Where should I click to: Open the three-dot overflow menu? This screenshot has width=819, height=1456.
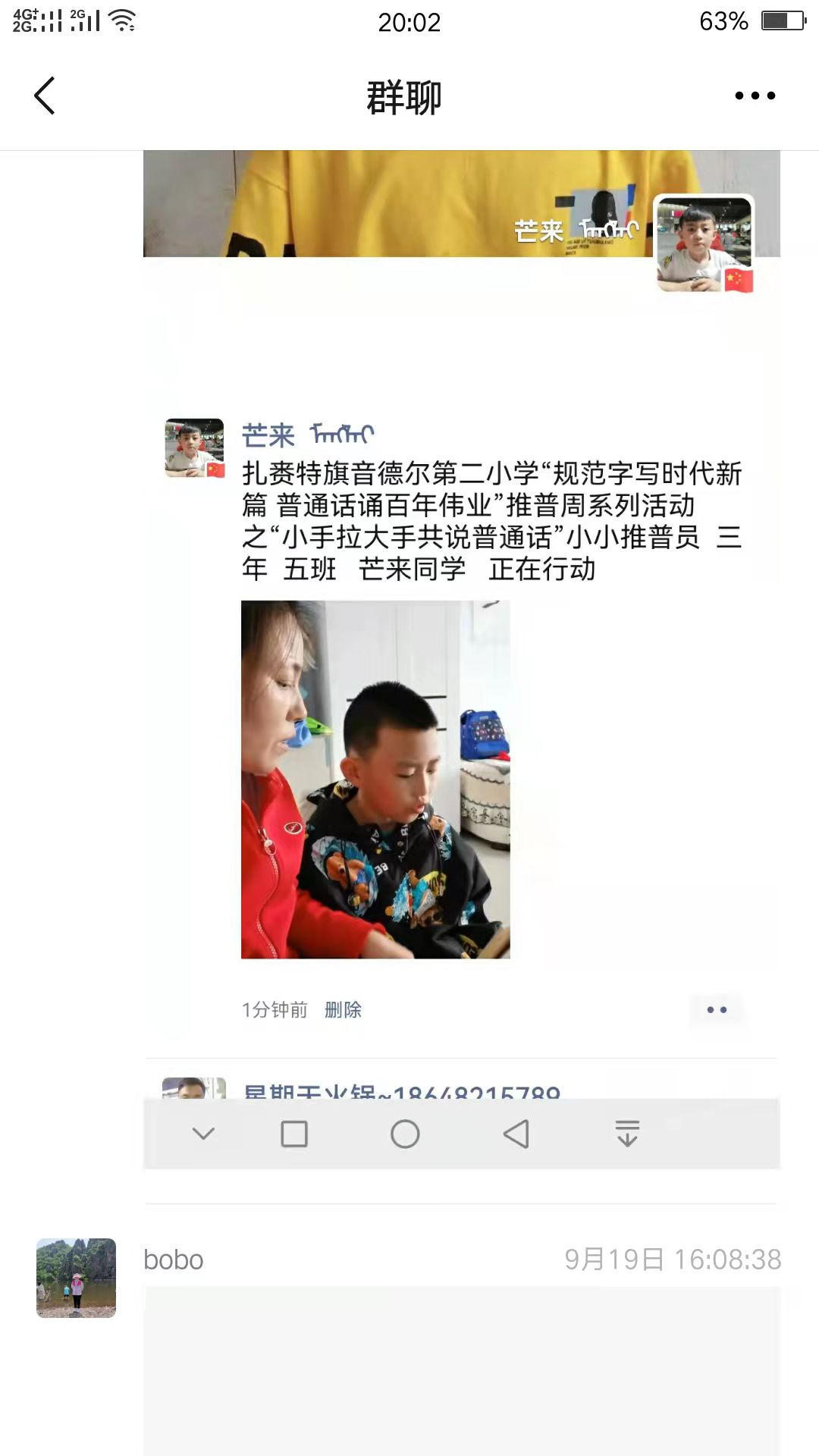[755, 96]
